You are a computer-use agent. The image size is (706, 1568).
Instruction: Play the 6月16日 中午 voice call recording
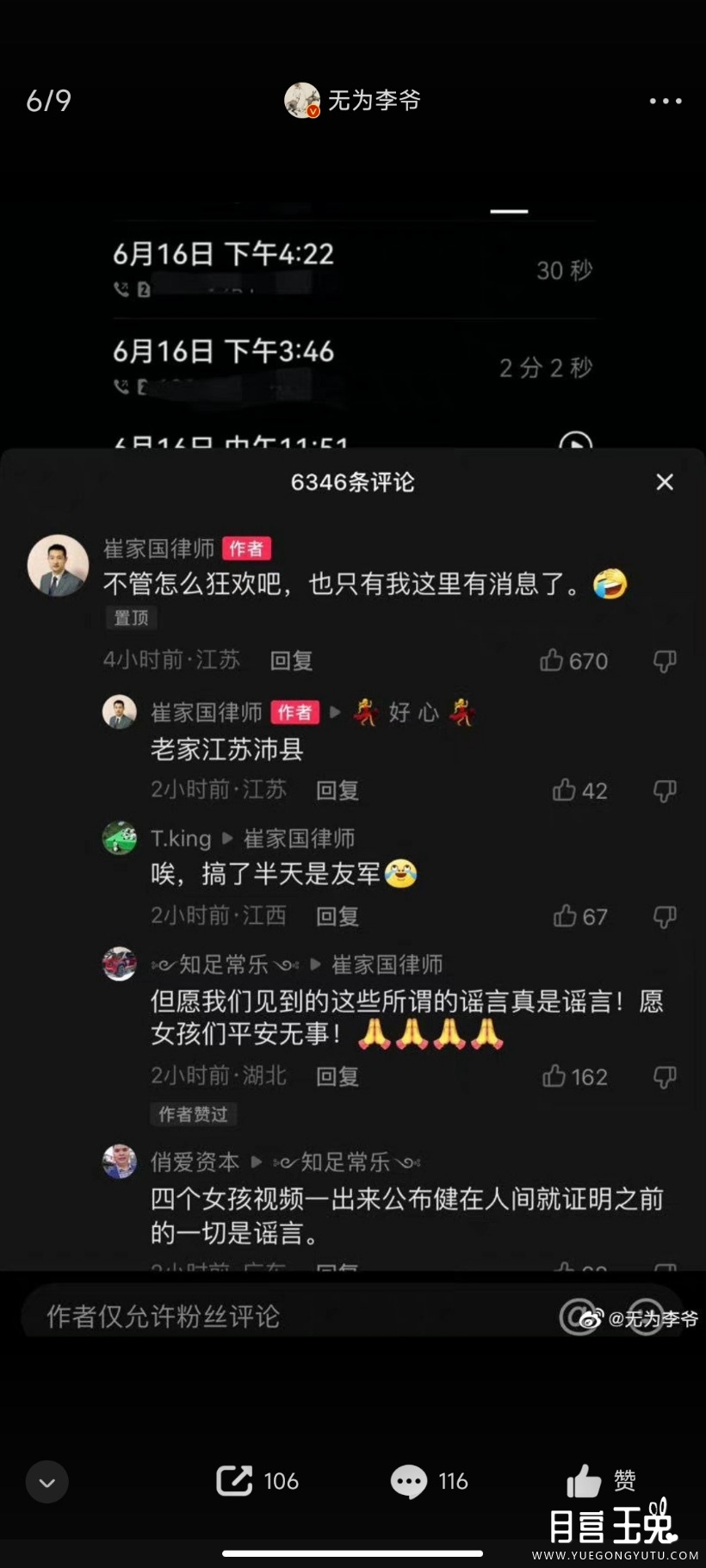coord(575,444)
